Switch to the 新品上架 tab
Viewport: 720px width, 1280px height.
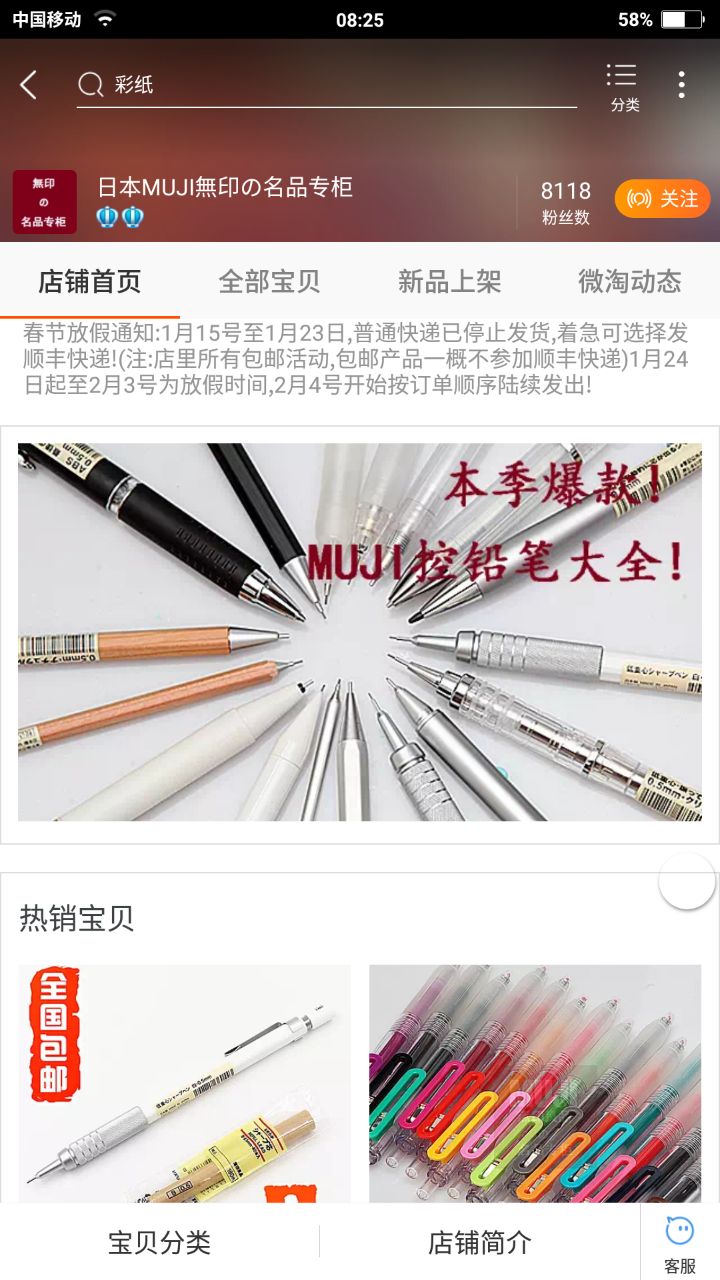click(x=449, y=282)
